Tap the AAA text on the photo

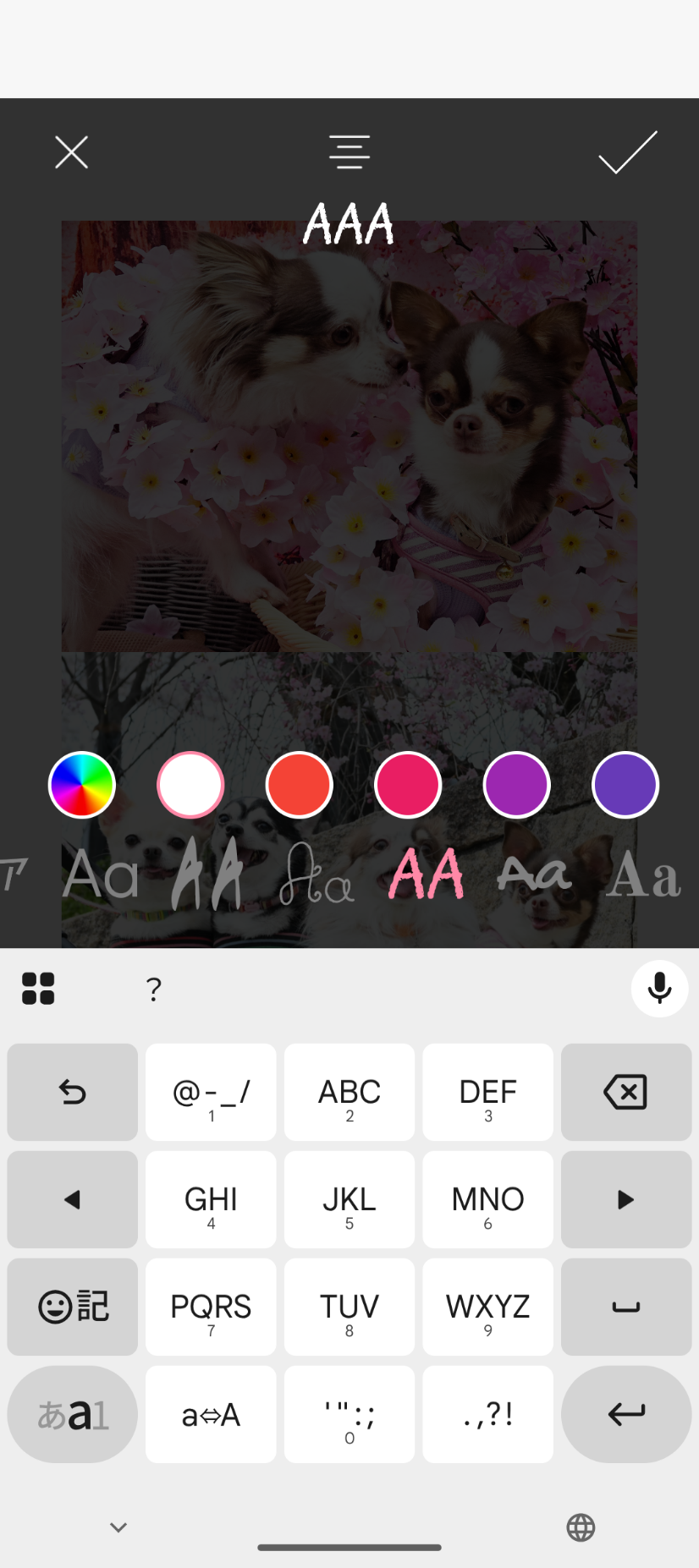click(x=349, y=224)
